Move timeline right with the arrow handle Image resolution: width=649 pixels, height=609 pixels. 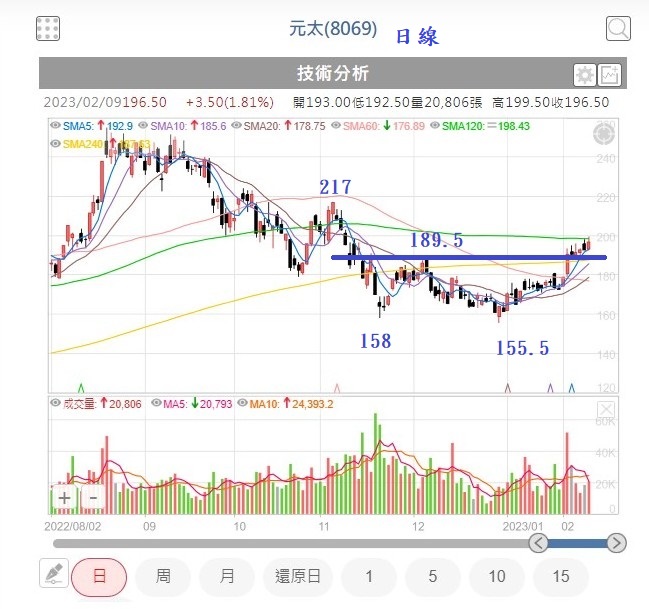tap(616, 543)
